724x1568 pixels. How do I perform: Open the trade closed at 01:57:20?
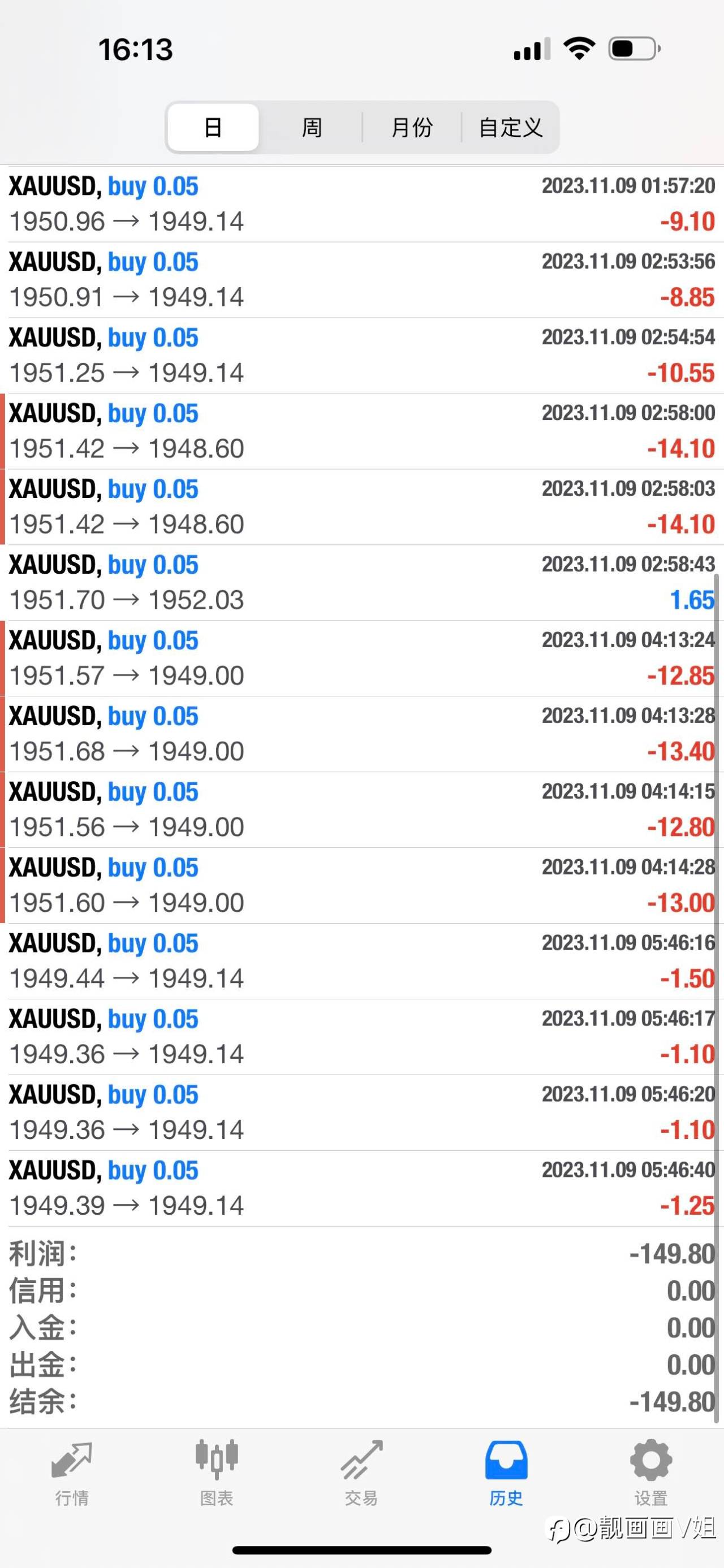pos(361,204)
